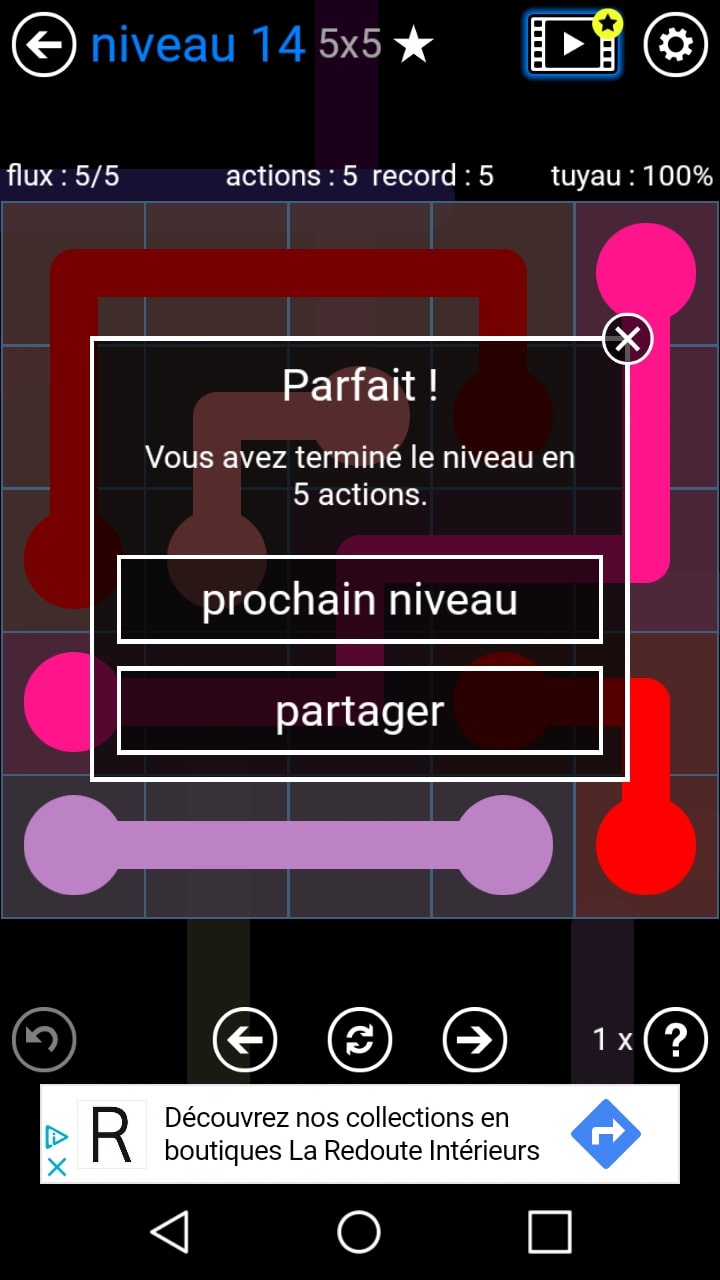Screen dimensions: 720x1280
Task: Open the rewarded video icon
Action: click(x=572, y=45)
